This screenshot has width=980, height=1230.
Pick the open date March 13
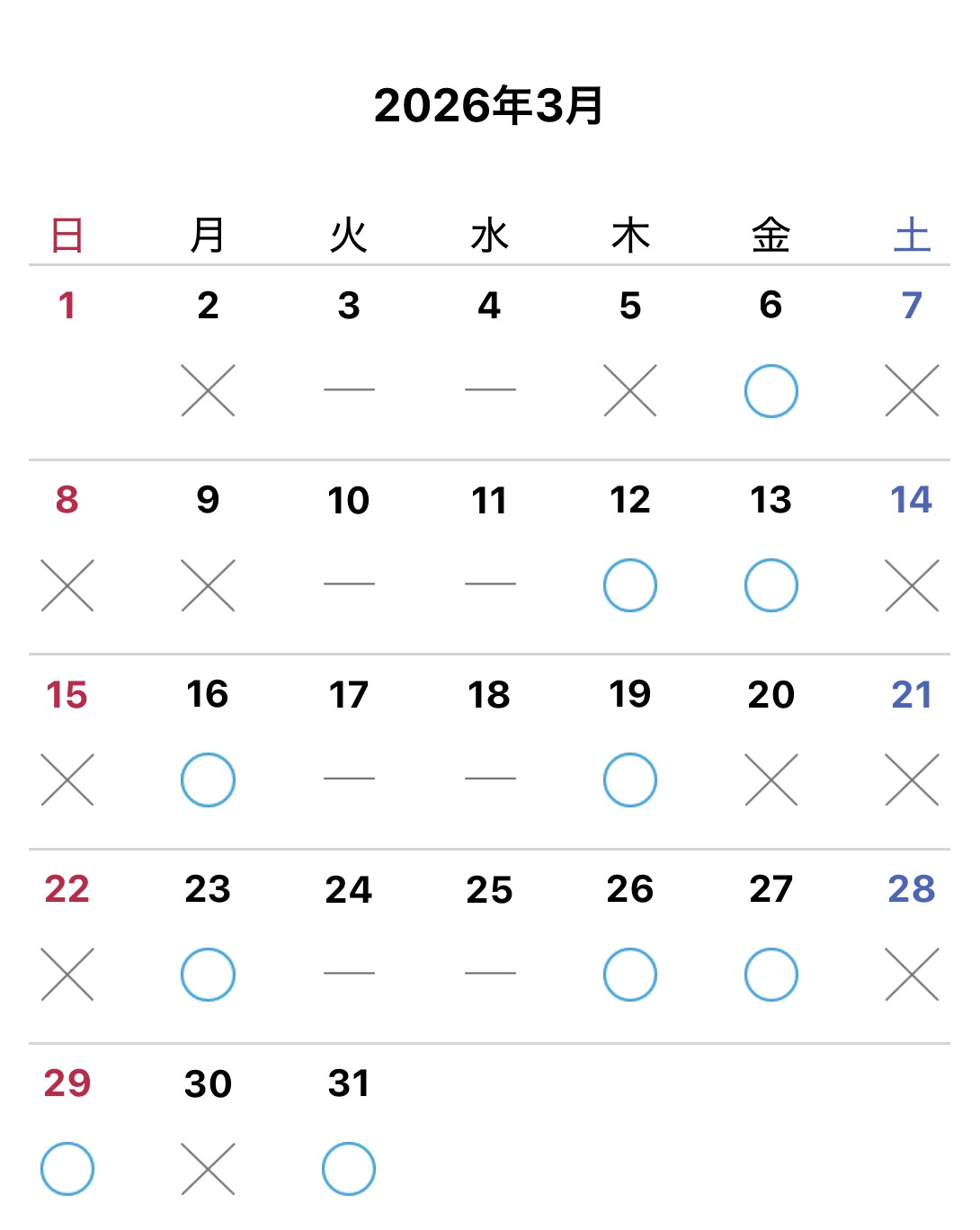771,585
